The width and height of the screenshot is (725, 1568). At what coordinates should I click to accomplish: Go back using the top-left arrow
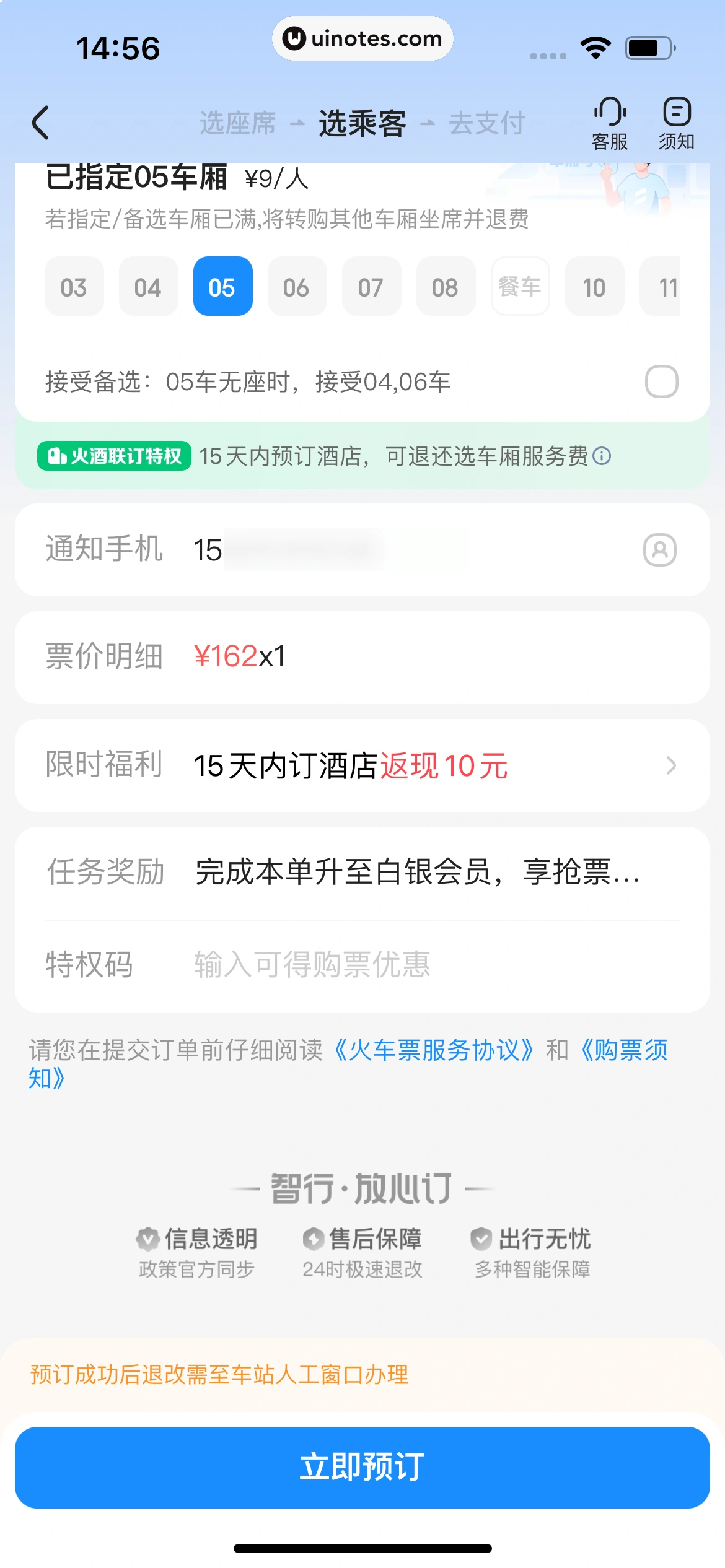coord(41,123)
